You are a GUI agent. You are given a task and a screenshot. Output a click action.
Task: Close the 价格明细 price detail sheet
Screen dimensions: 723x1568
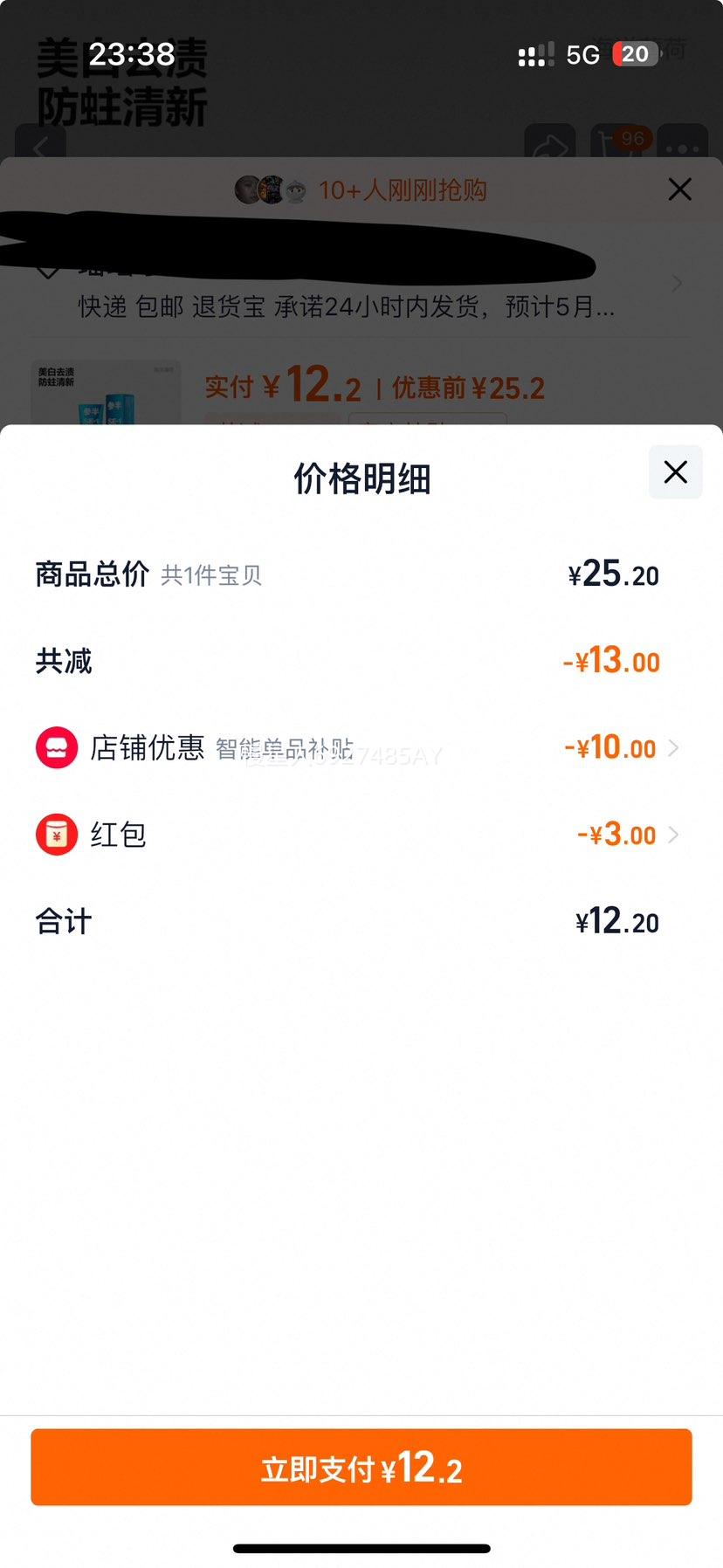(675, 472)
